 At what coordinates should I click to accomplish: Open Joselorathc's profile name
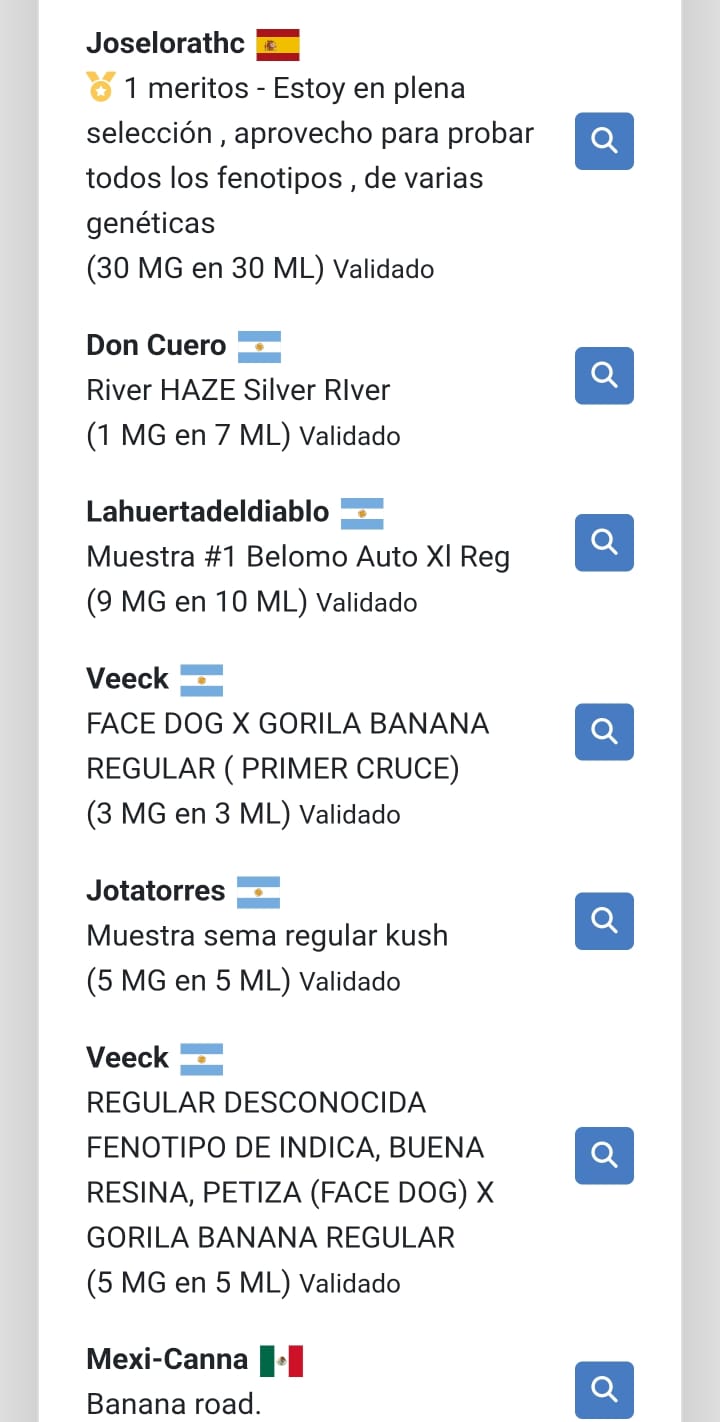pyautogui.click(x=165, y=43)
